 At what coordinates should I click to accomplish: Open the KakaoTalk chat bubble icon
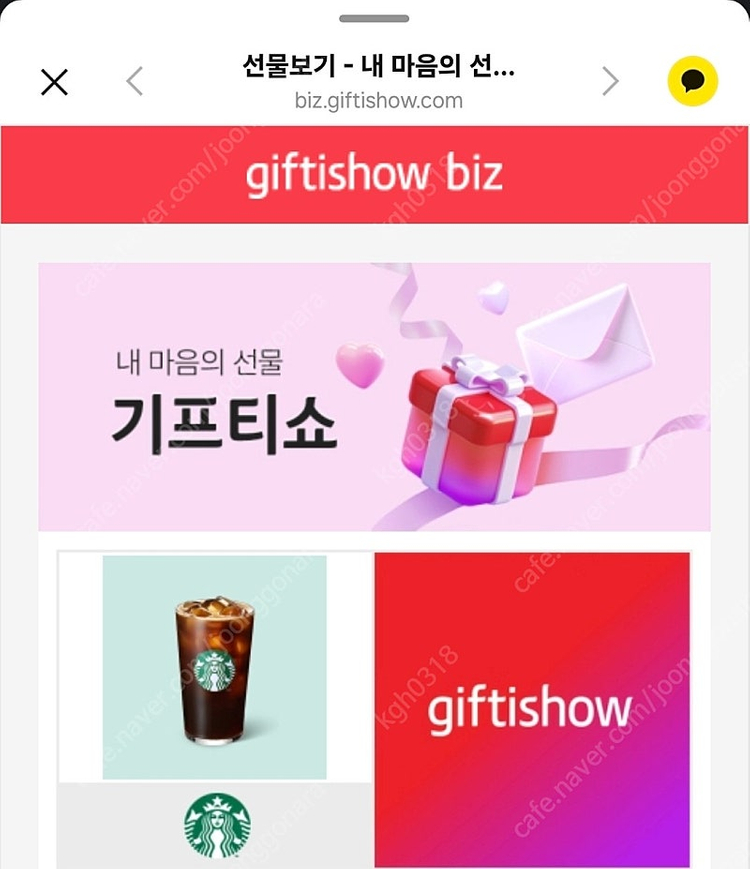click(693, 81)
